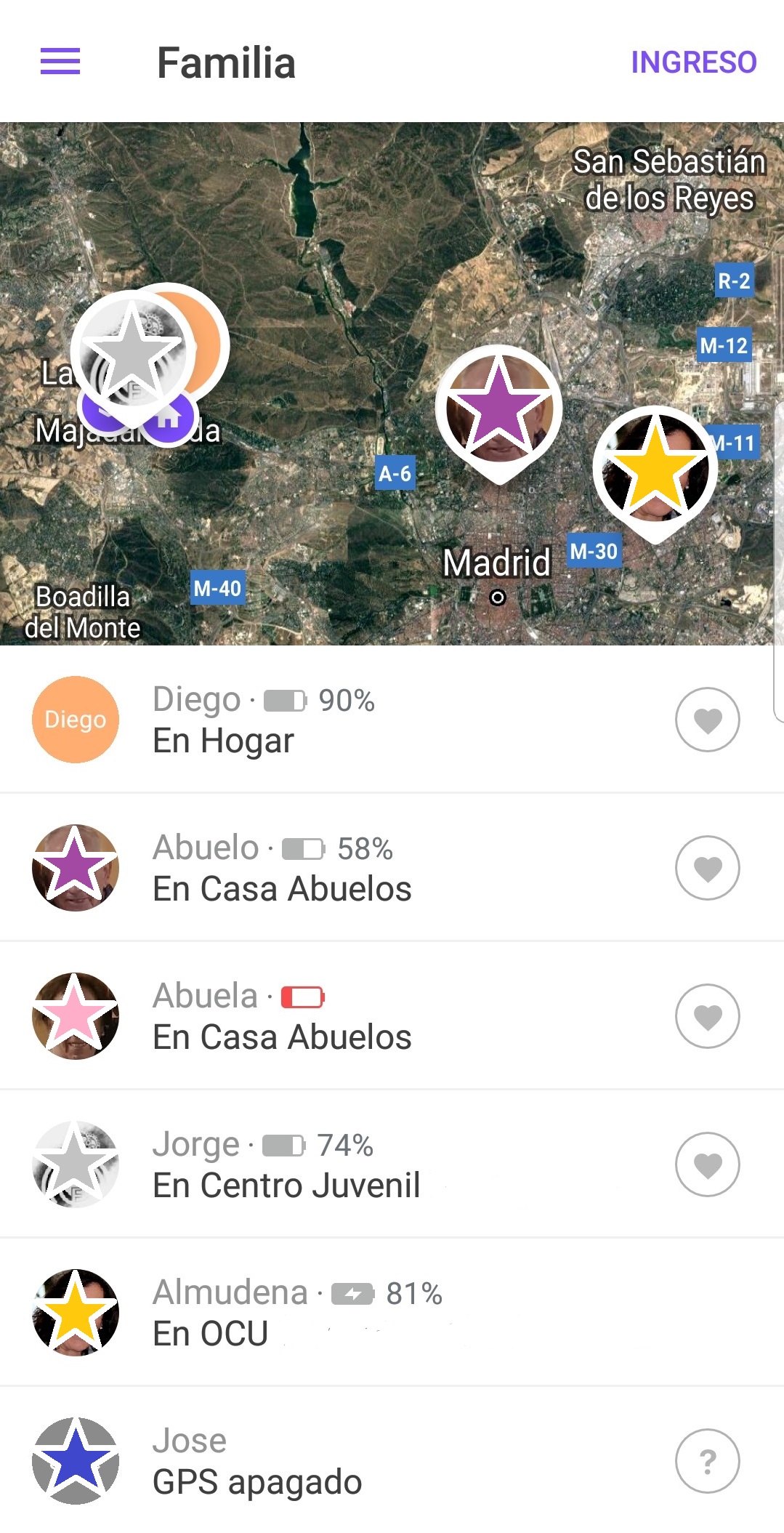Image resolution: width=784 pixels, height=1533 pixels.
Task: Favorite Diego with the heart toggle
Action: coord(707,720)
